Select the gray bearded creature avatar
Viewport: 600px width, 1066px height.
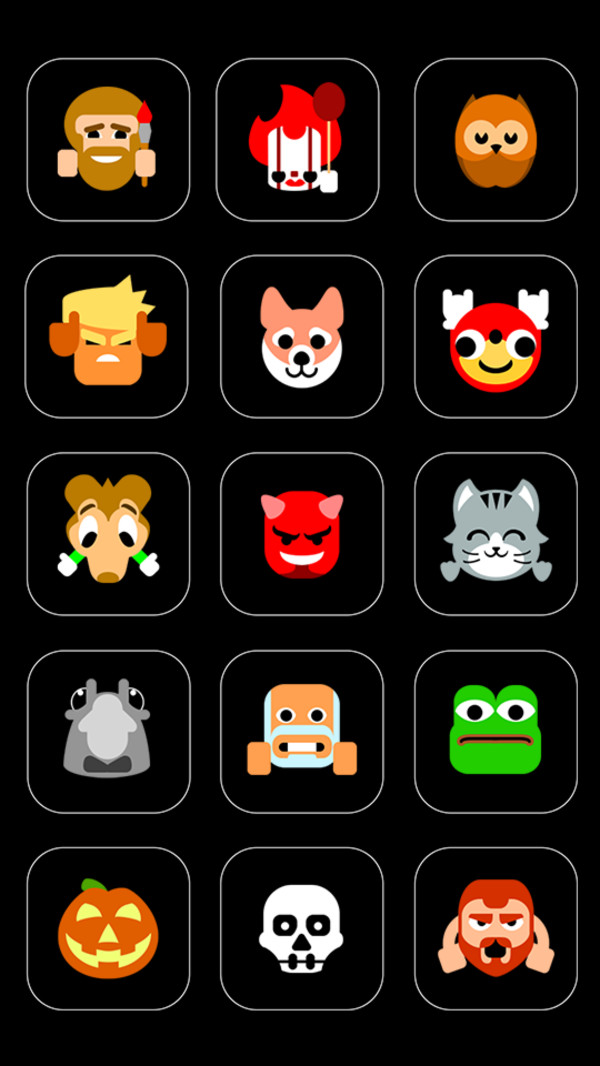[108, 731]
